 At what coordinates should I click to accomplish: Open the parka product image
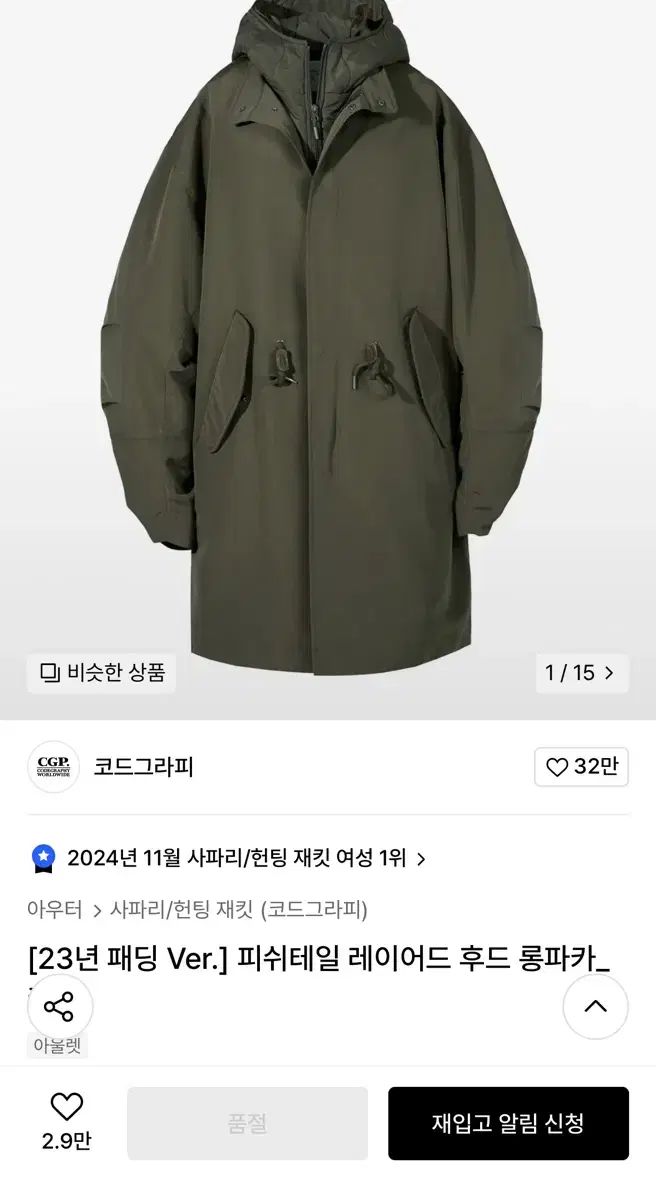(328, 340)
